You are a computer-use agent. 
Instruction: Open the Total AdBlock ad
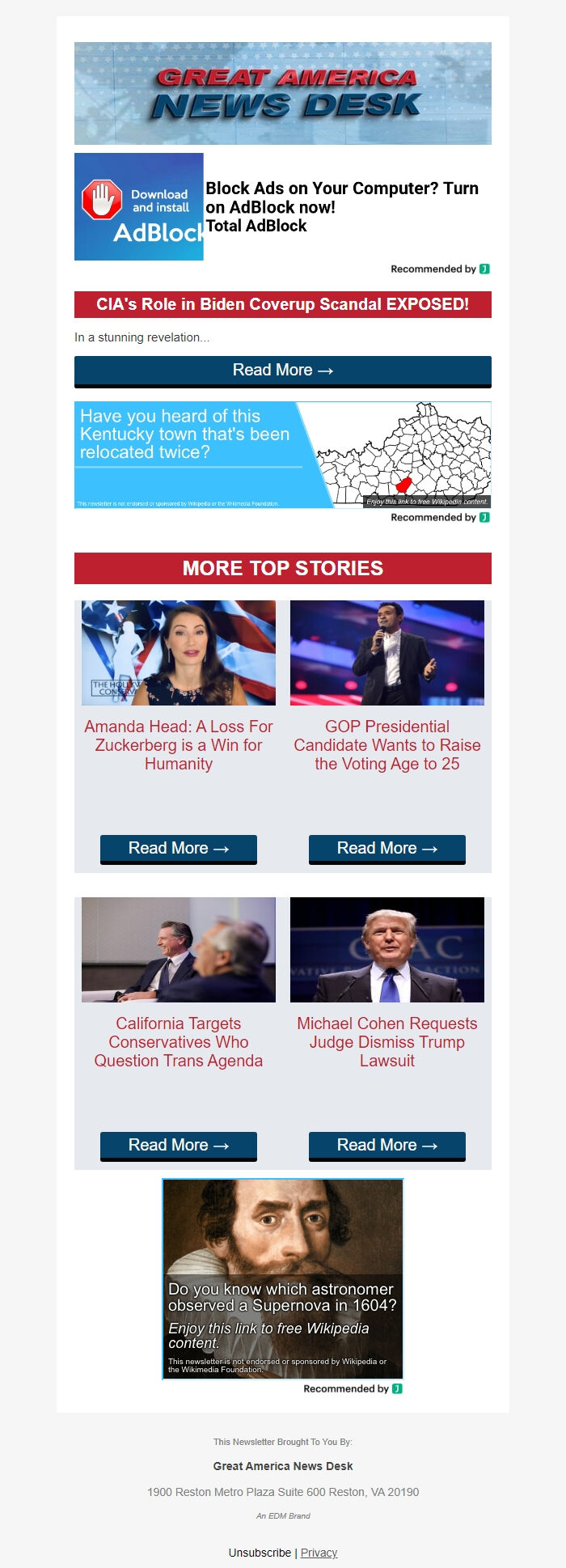(341, 207)
